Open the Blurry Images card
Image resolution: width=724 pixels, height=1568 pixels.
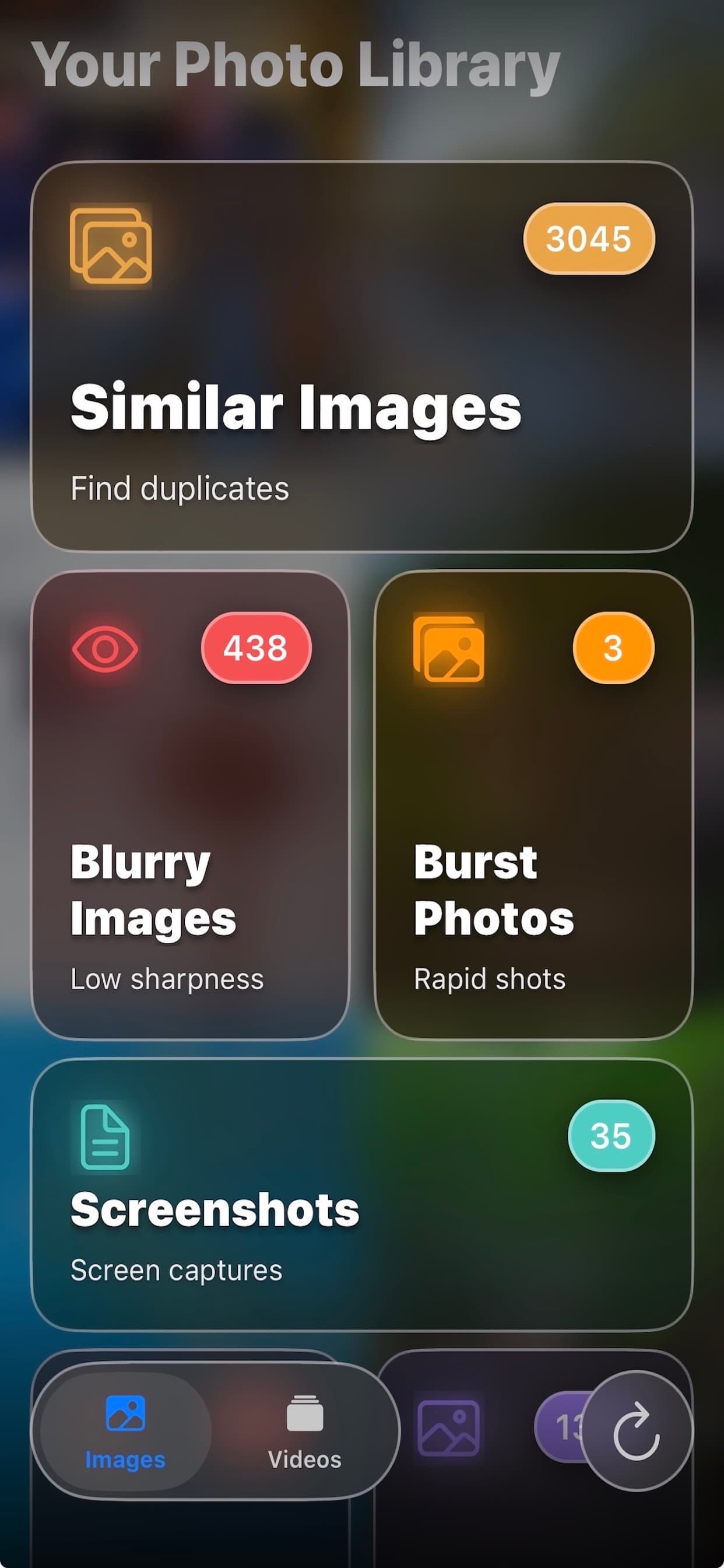(190, 804)
